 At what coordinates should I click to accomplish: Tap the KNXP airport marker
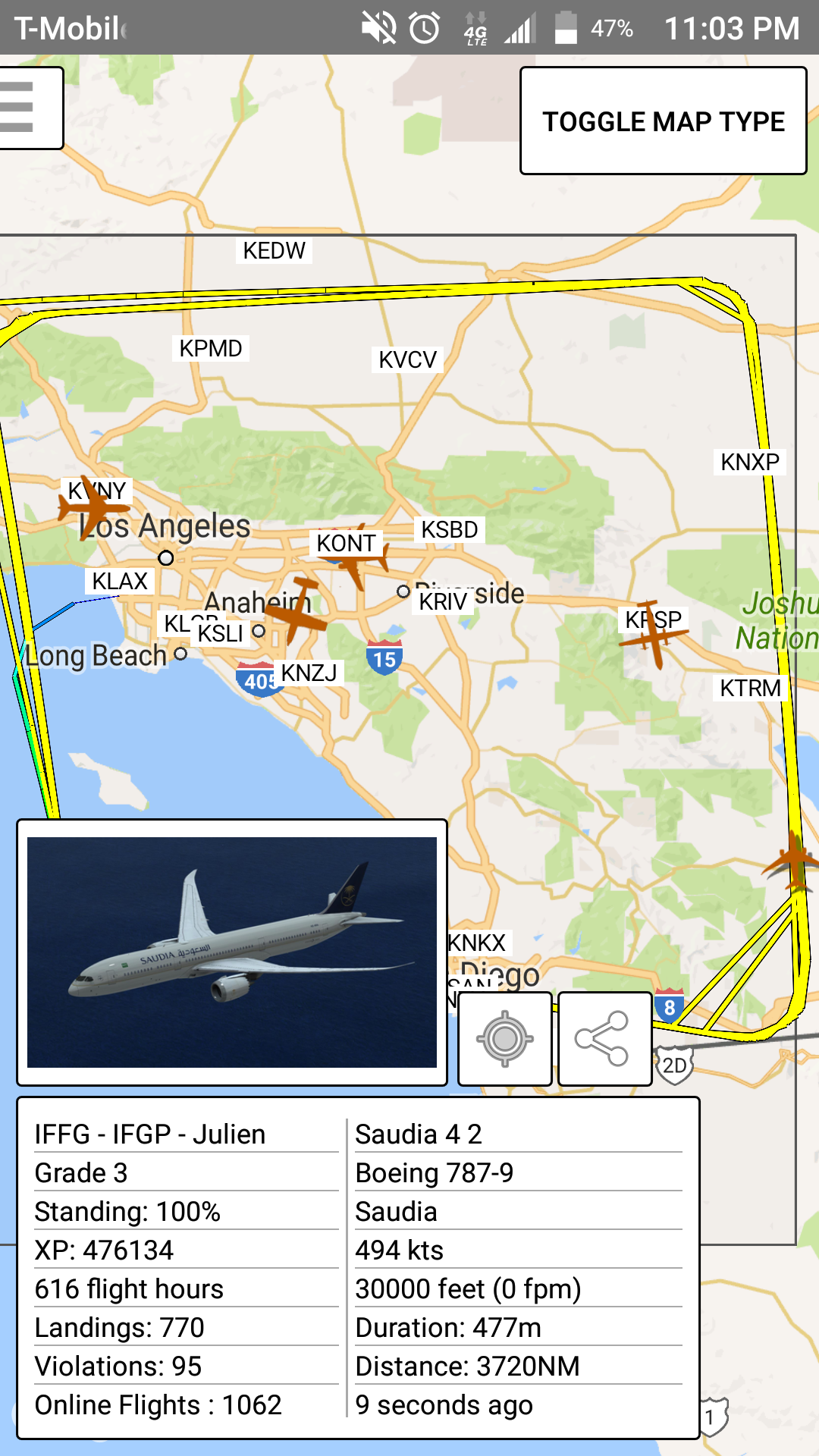pos(750,462)
